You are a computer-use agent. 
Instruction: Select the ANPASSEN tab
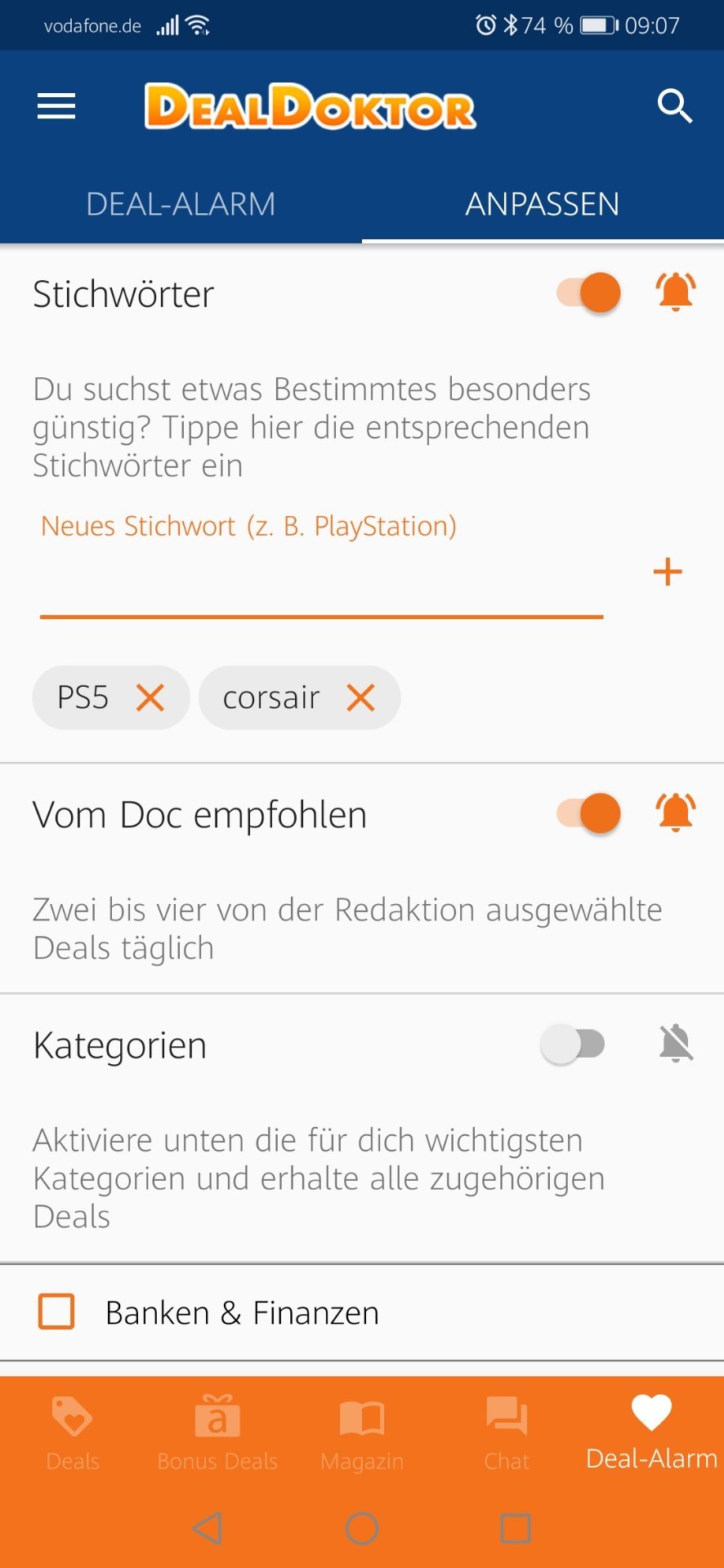pos(543,204)
